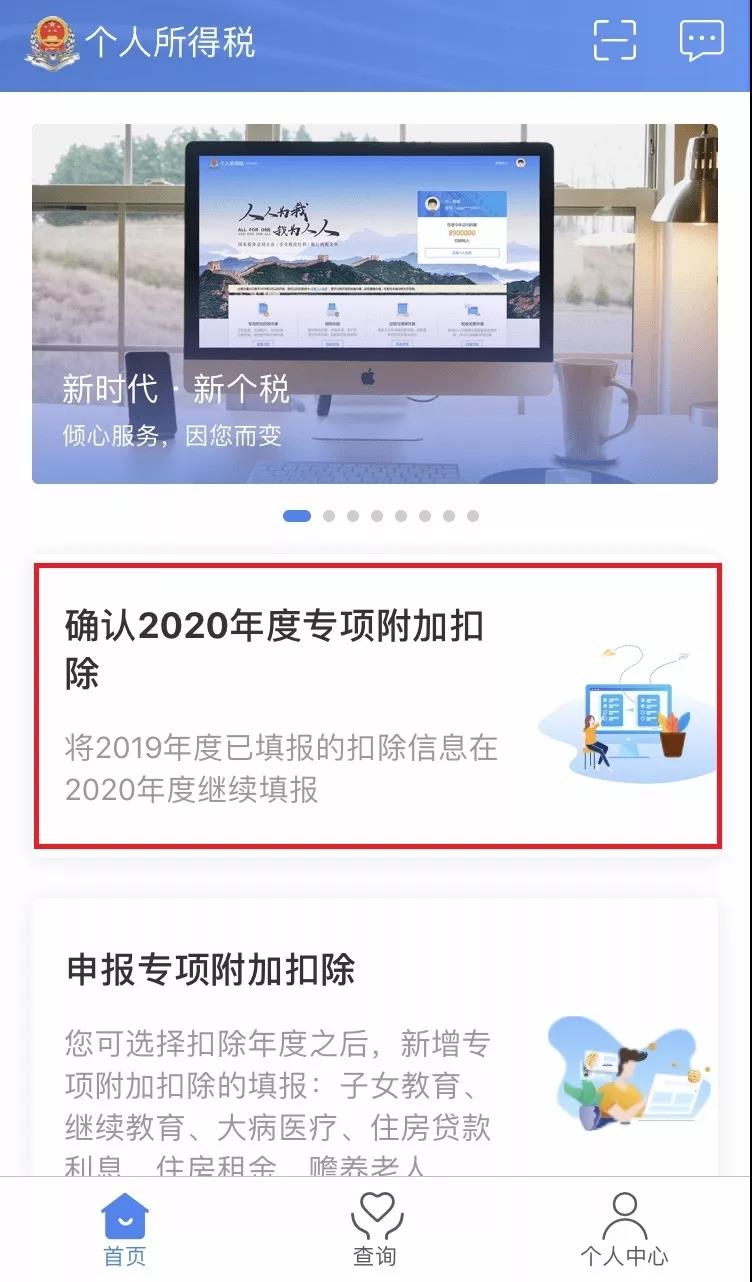Open the messages chat bubble icon
This screenshot has width=752, height=1282.
(x=701, y=41)
